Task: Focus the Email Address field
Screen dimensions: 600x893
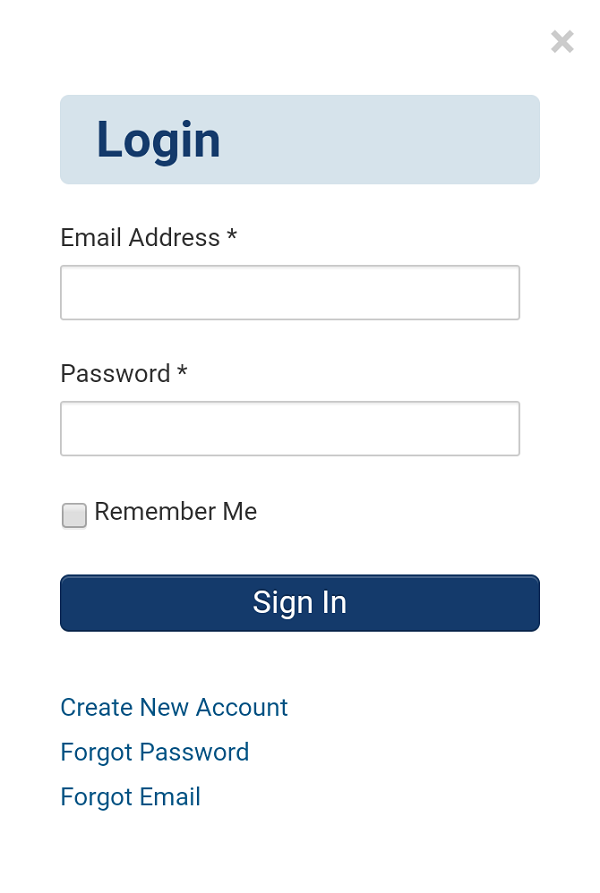Action: click(290, 292)
